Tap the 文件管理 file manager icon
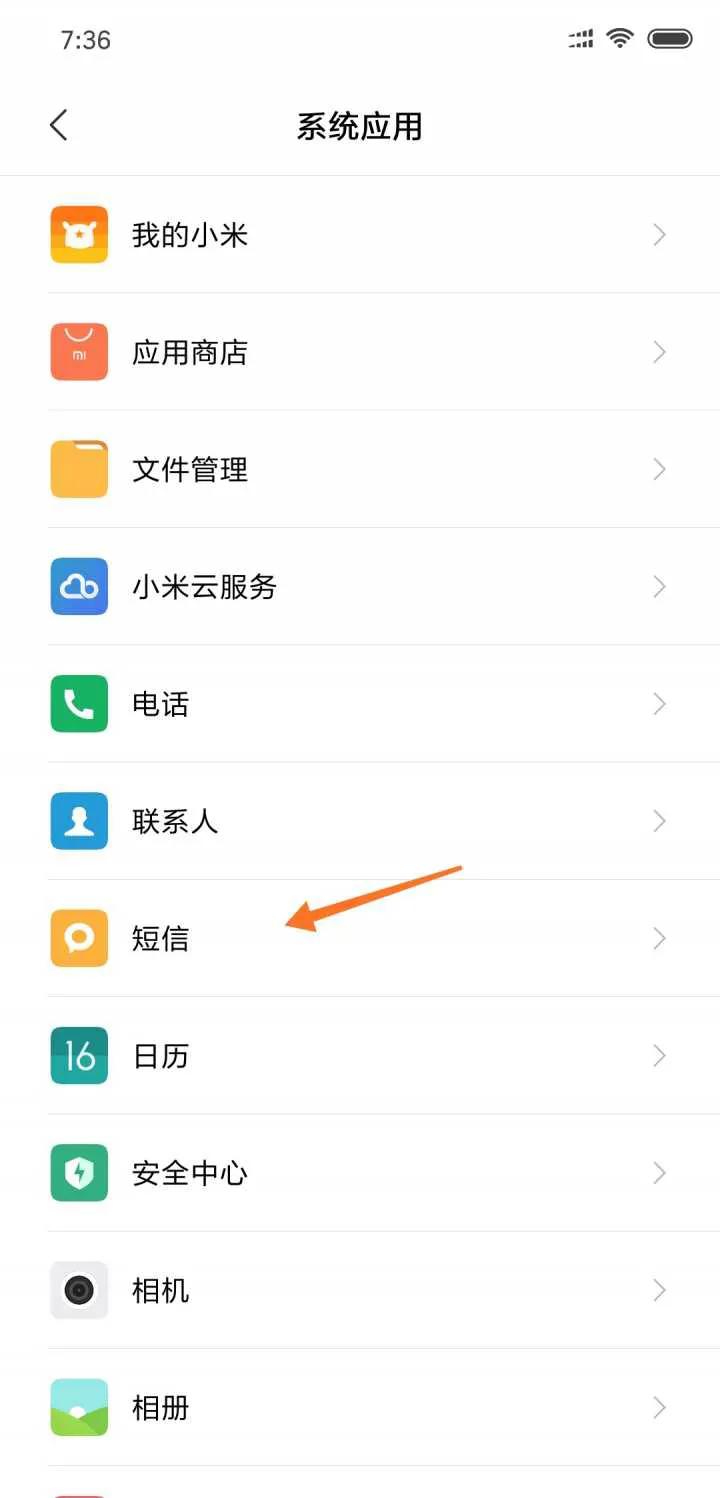The image size is (720, 1498). point(78,468)
